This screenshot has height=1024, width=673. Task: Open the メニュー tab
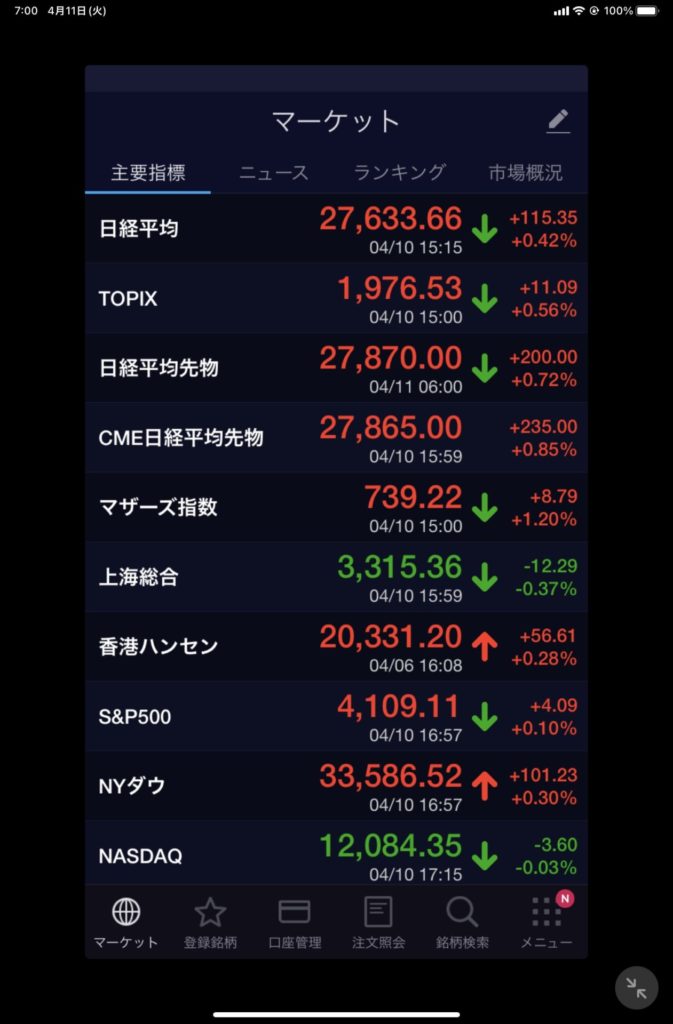546,922
